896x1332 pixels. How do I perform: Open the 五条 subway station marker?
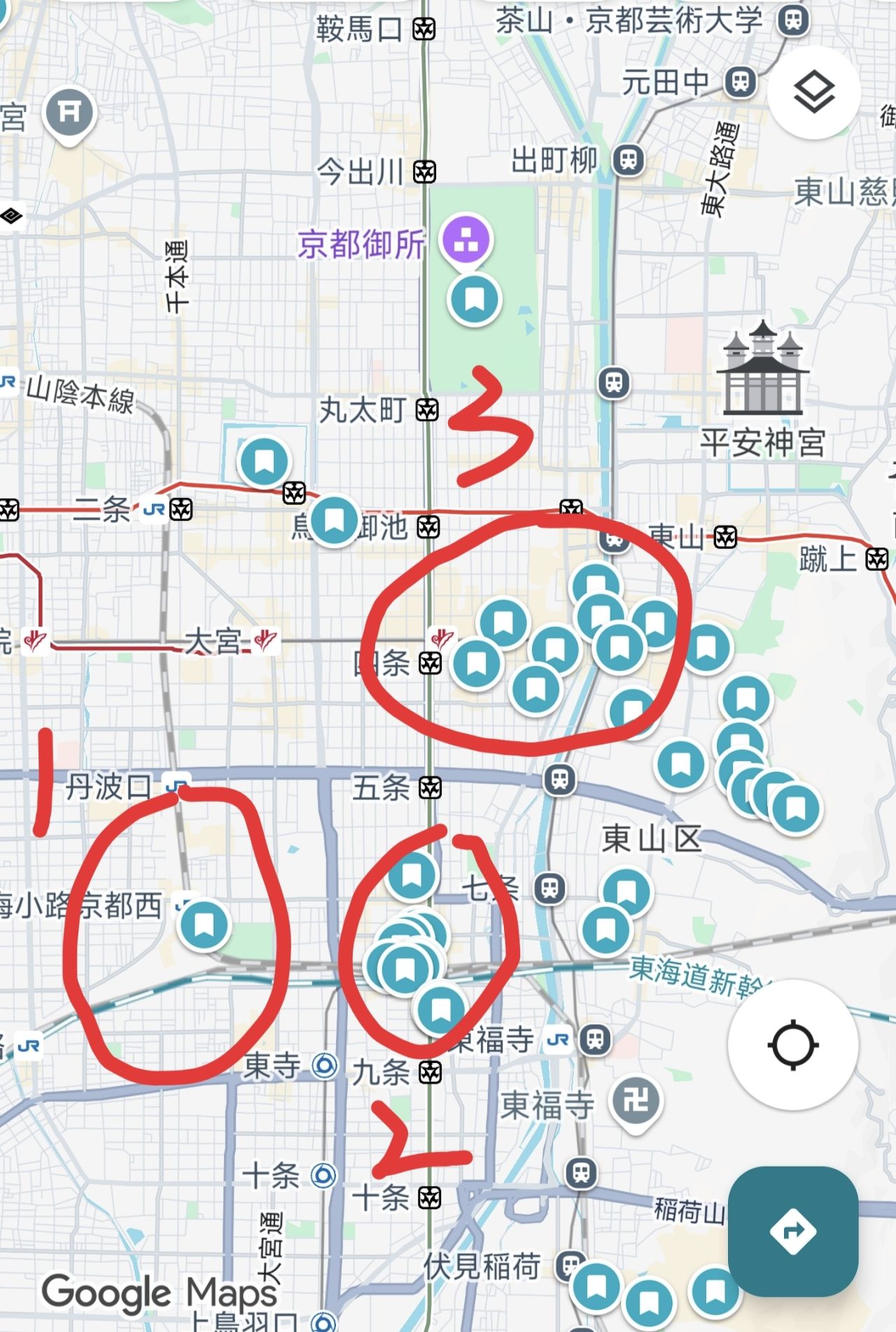click(x=430, y=788)
